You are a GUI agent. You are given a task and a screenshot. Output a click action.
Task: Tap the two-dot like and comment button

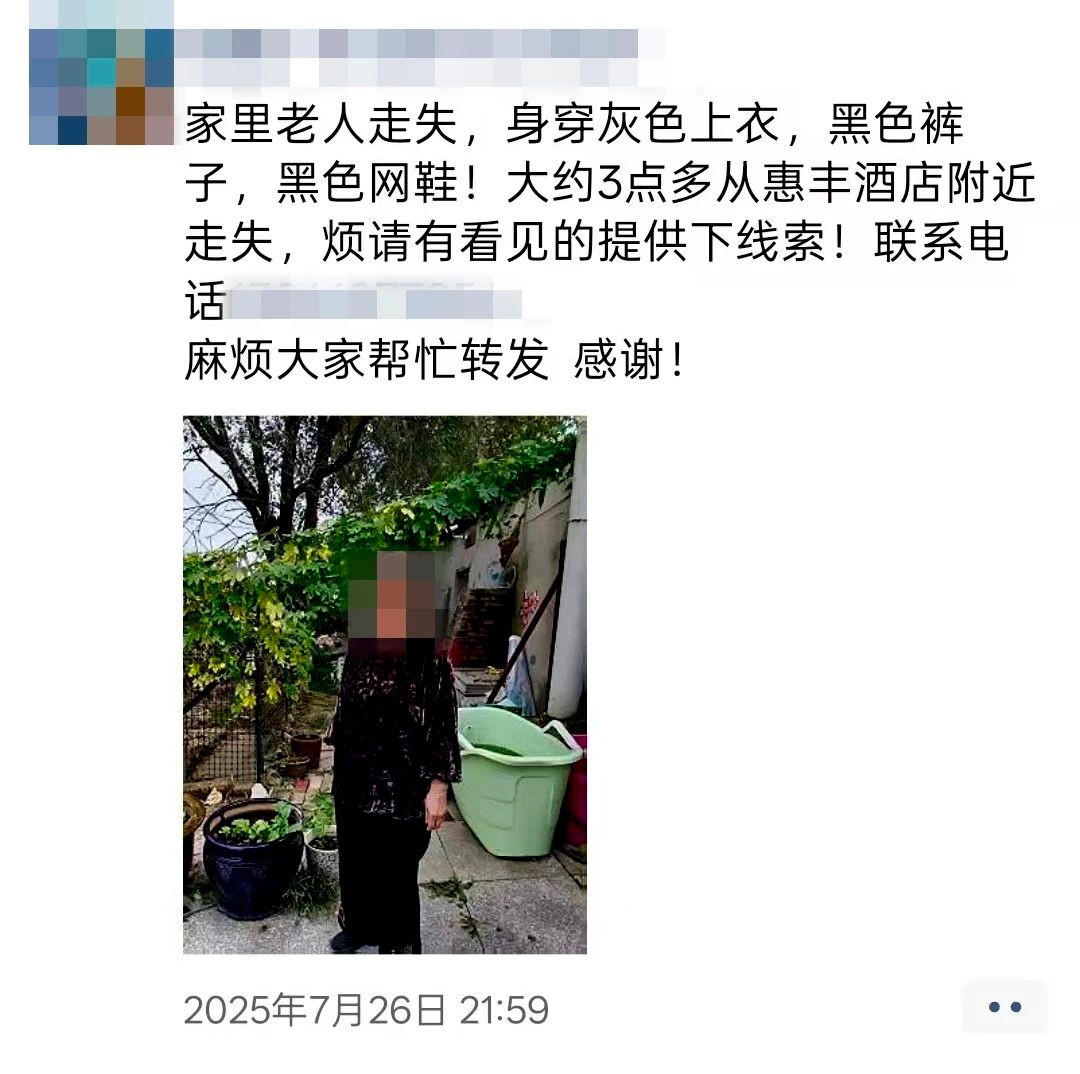click(1004, 1007)
